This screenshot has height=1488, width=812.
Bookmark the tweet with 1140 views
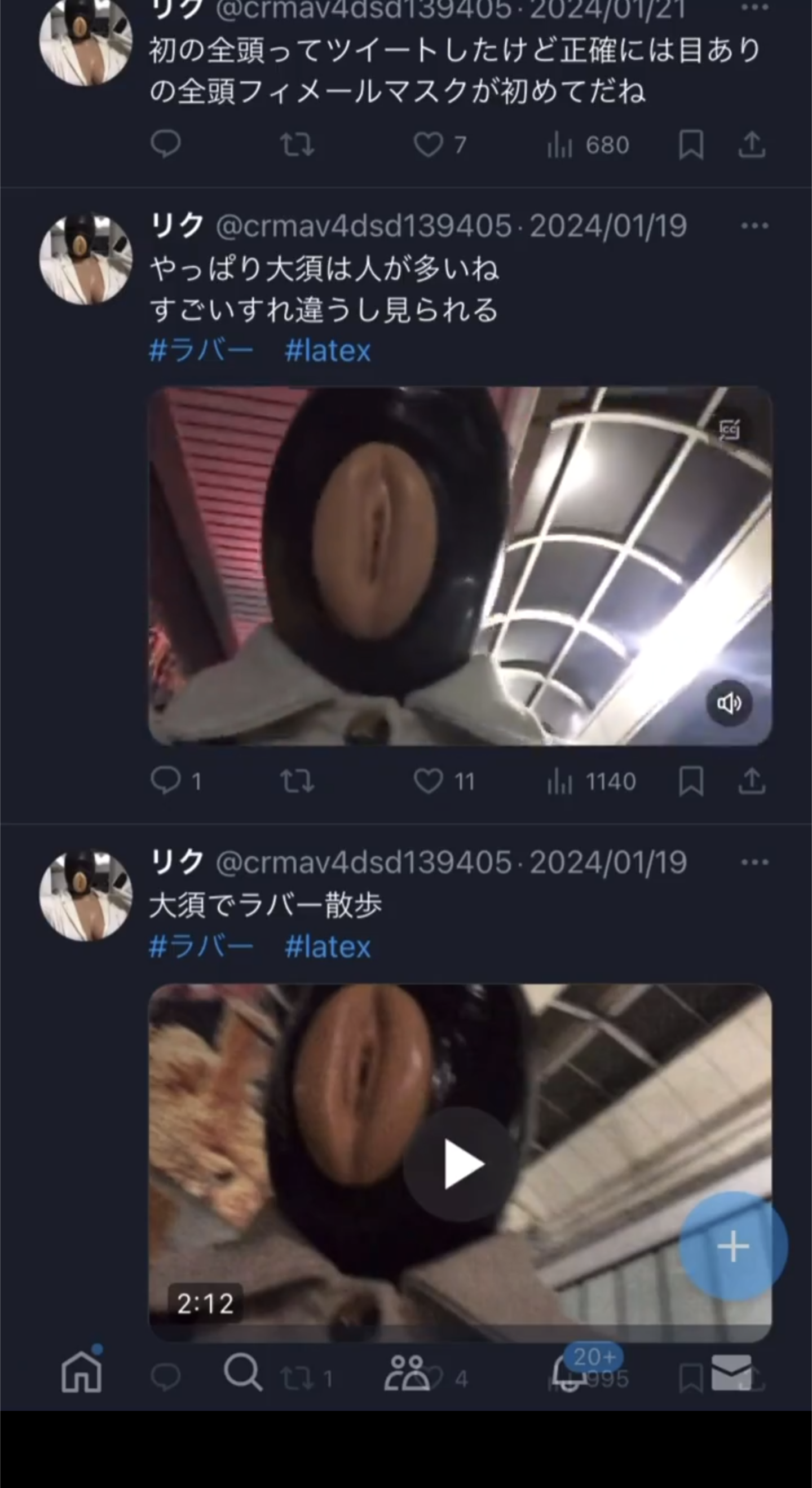click(x=691, y=782)
